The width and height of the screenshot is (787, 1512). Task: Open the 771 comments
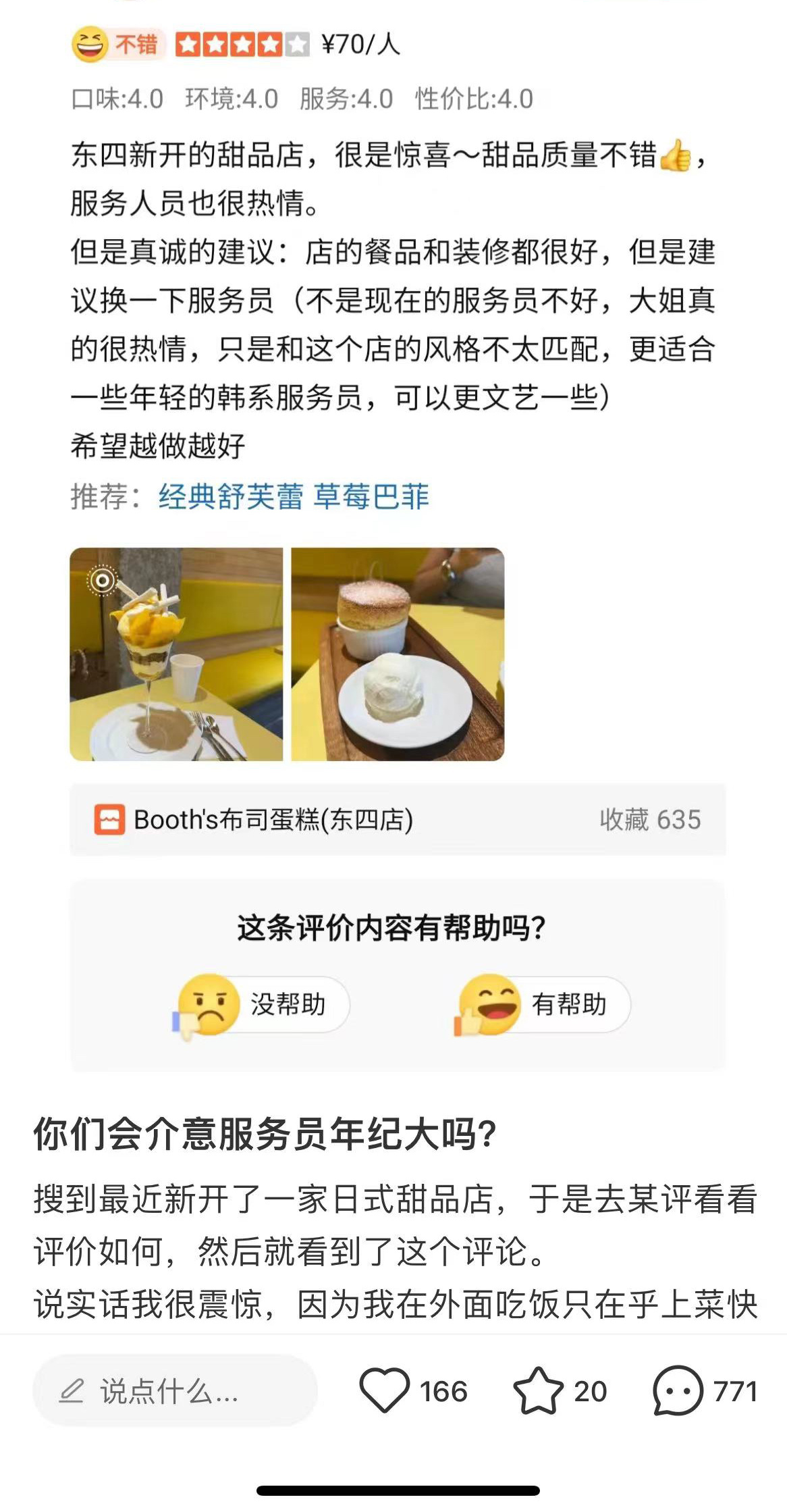coord(678,1390)
